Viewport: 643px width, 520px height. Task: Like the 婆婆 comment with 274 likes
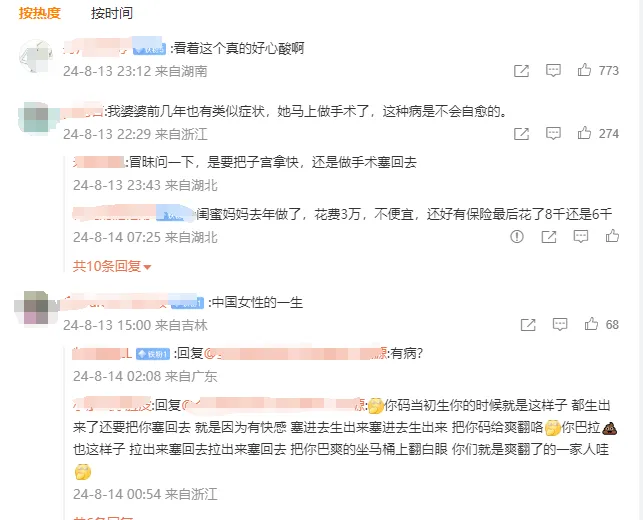[585, 133]
